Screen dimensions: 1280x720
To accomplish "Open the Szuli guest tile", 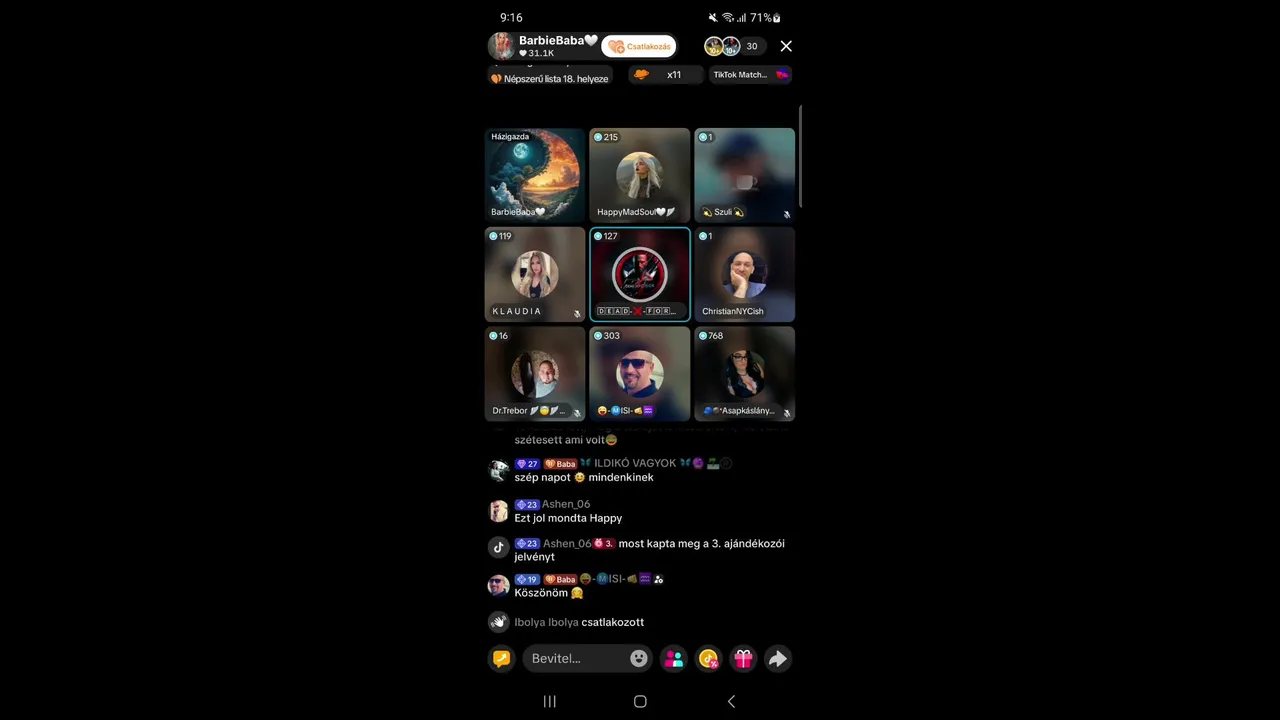I will coord(744,174).
